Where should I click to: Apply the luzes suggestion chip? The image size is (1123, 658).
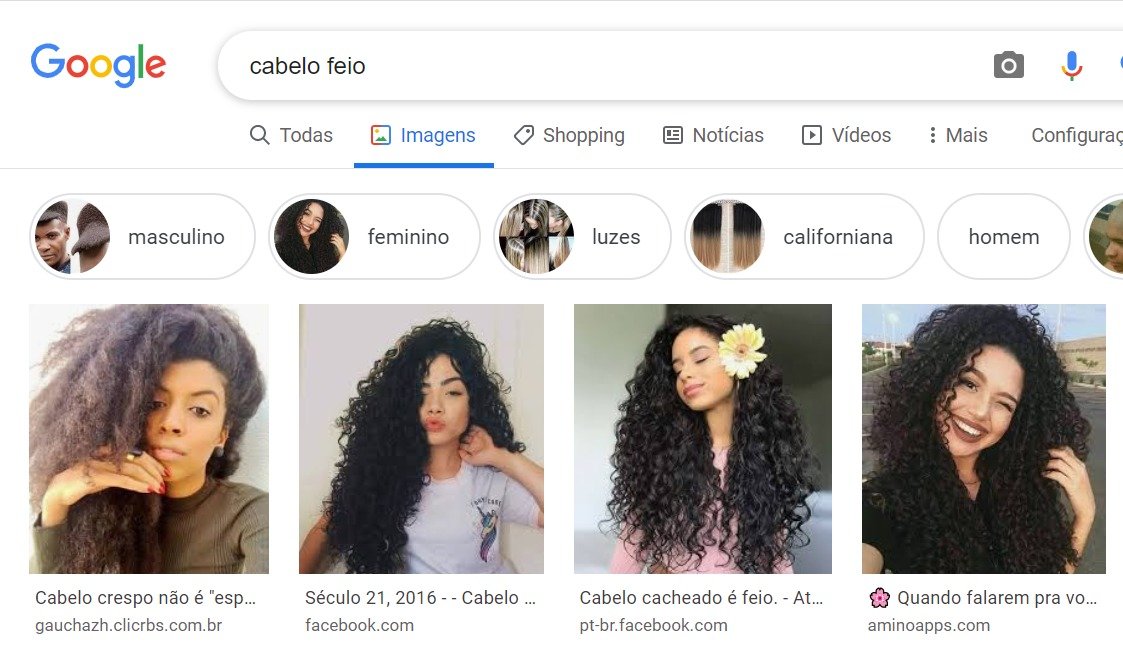[x=582, y=237]
